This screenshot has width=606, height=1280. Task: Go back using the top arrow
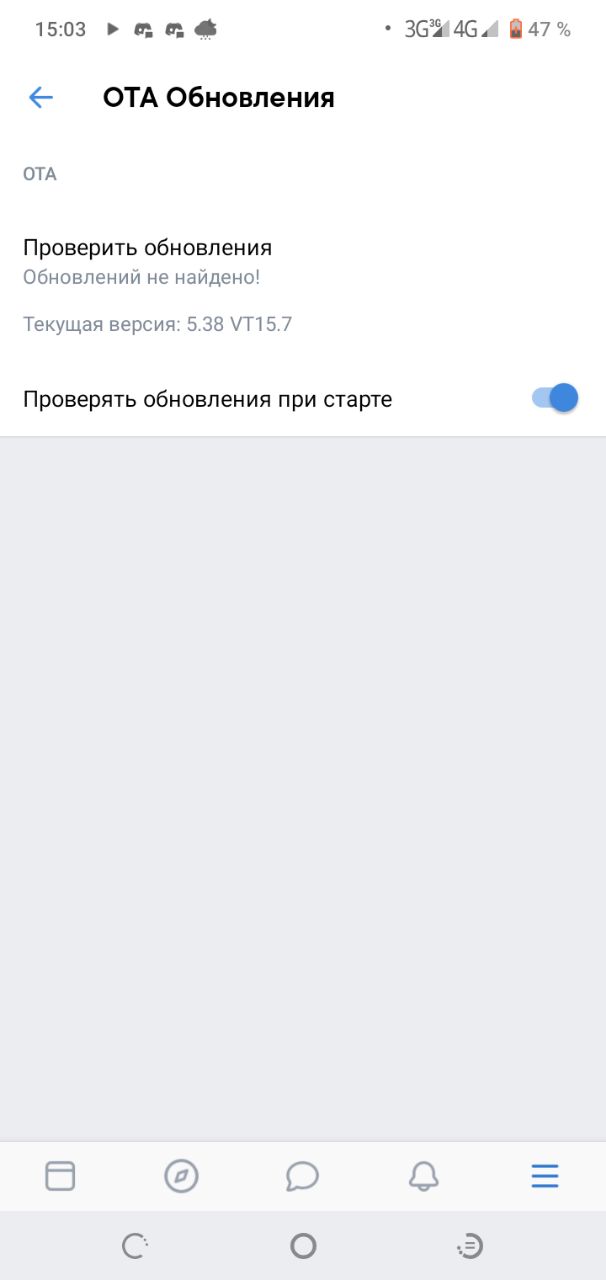tap(41, 97)
